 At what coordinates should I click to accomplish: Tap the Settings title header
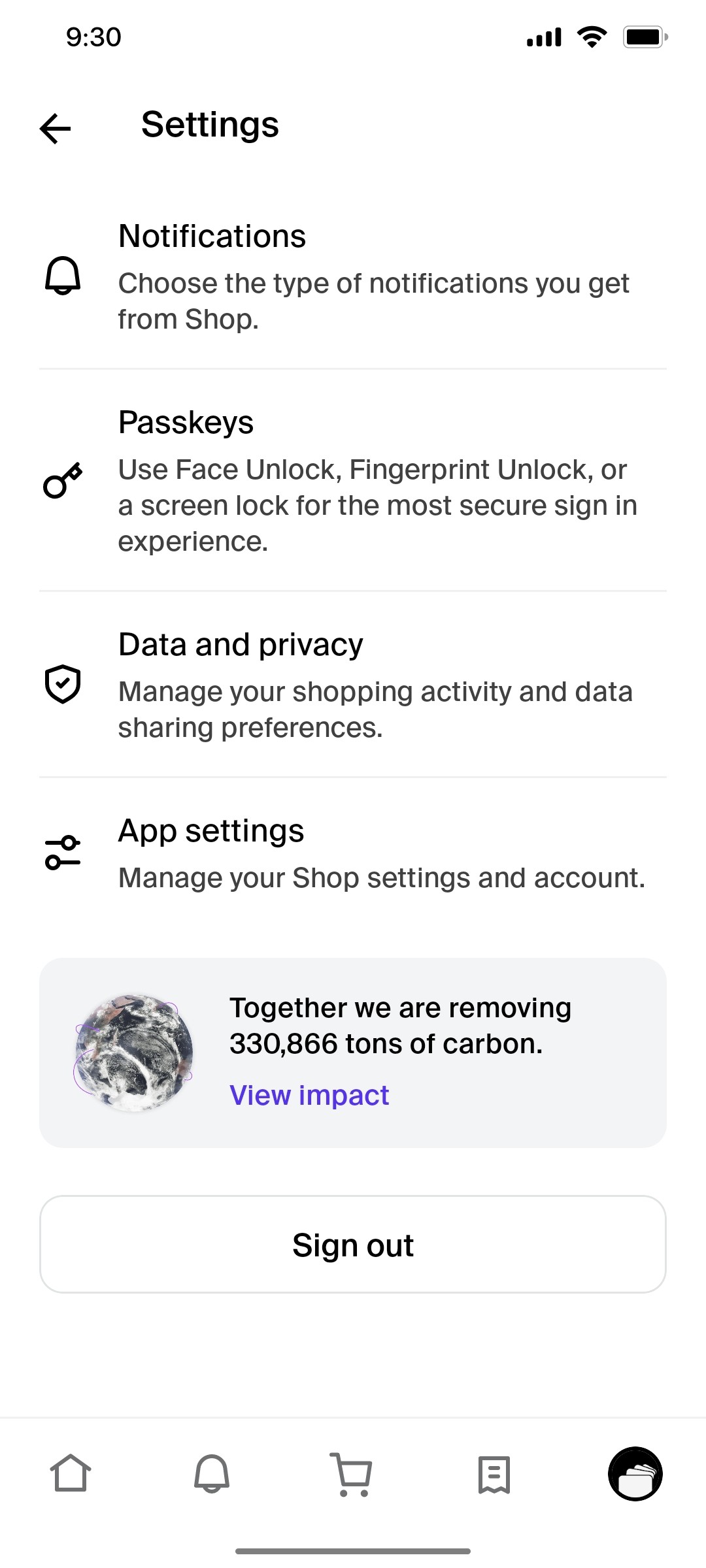(x=210, y=125)
